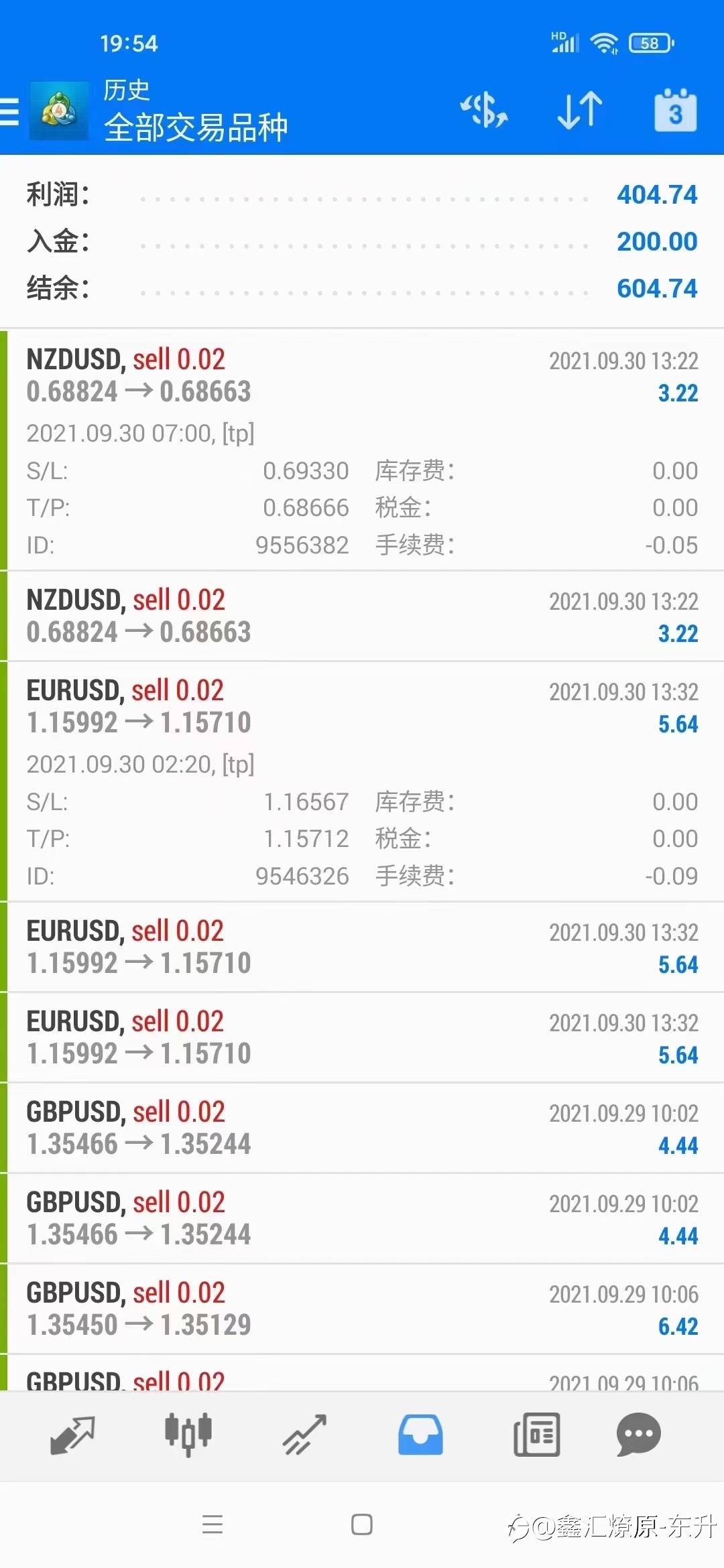Screen dimensions: 724x1568
Task: Open the chat messages tab
Action: click(x=638, y=1435)
